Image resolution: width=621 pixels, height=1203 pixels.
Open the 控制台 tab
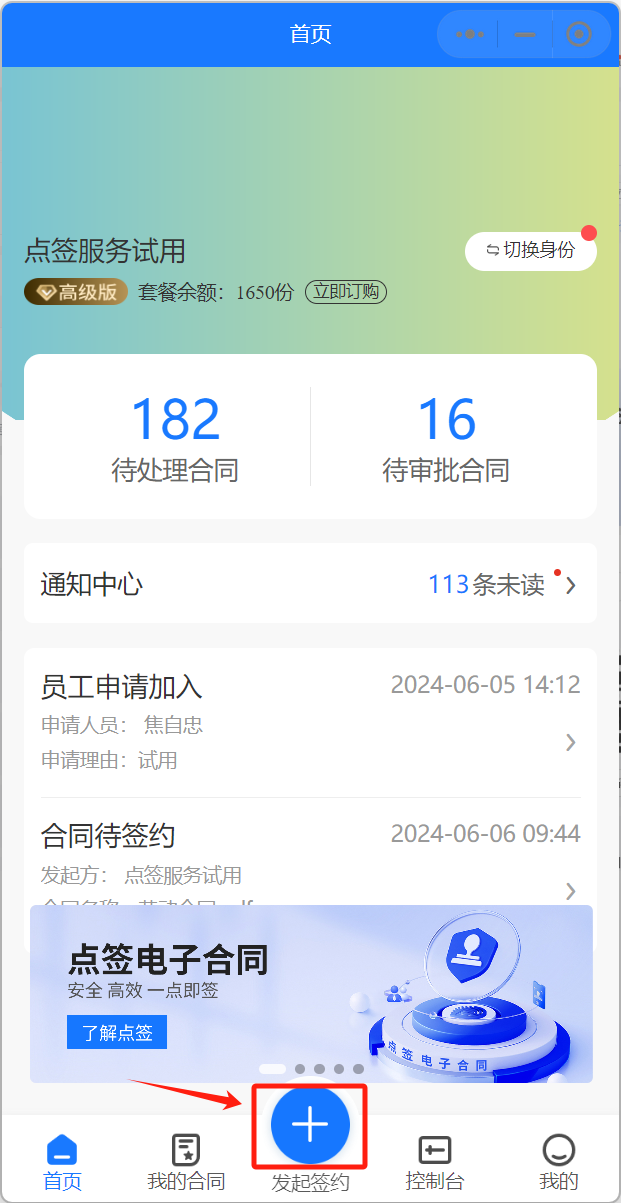pos(434,1162)
